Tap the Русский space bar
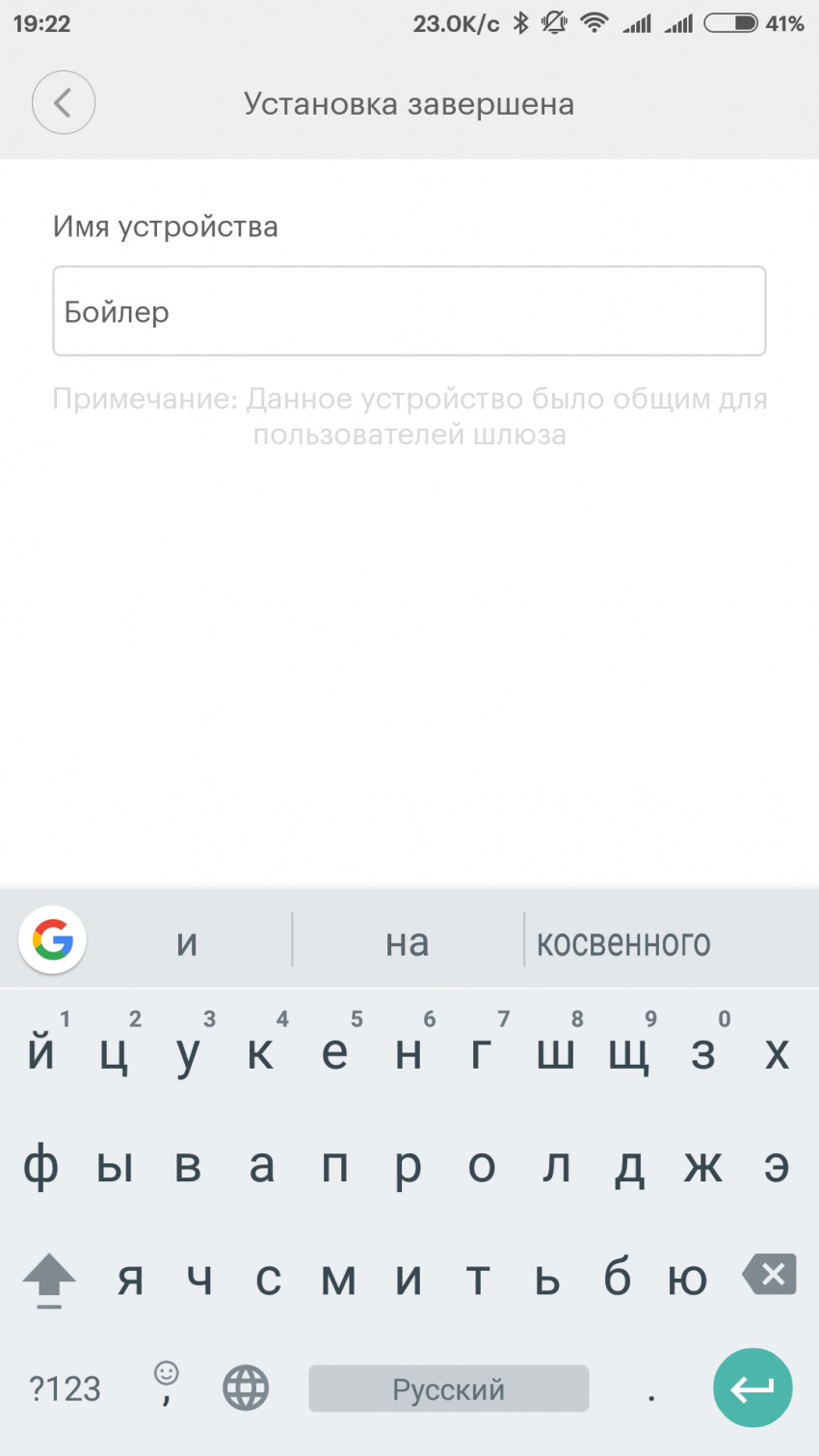 pos(448,1389)
